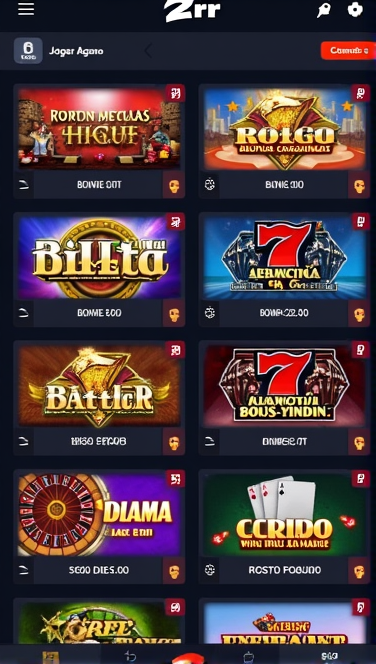Open the settings gear
The image size is (376, 664).
click(355, 9)
